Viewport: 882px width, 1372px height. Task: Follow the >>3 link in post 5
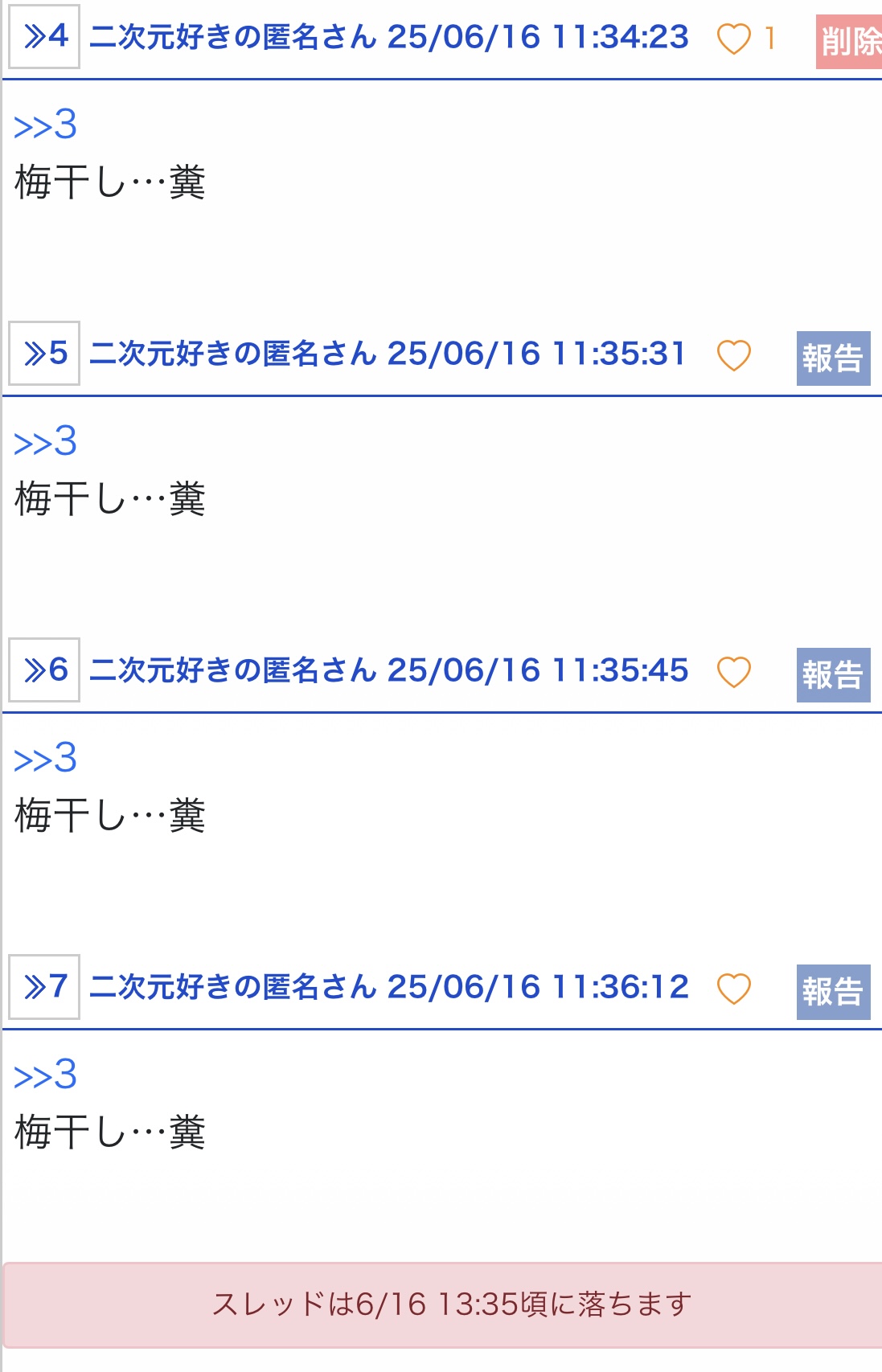45,443
